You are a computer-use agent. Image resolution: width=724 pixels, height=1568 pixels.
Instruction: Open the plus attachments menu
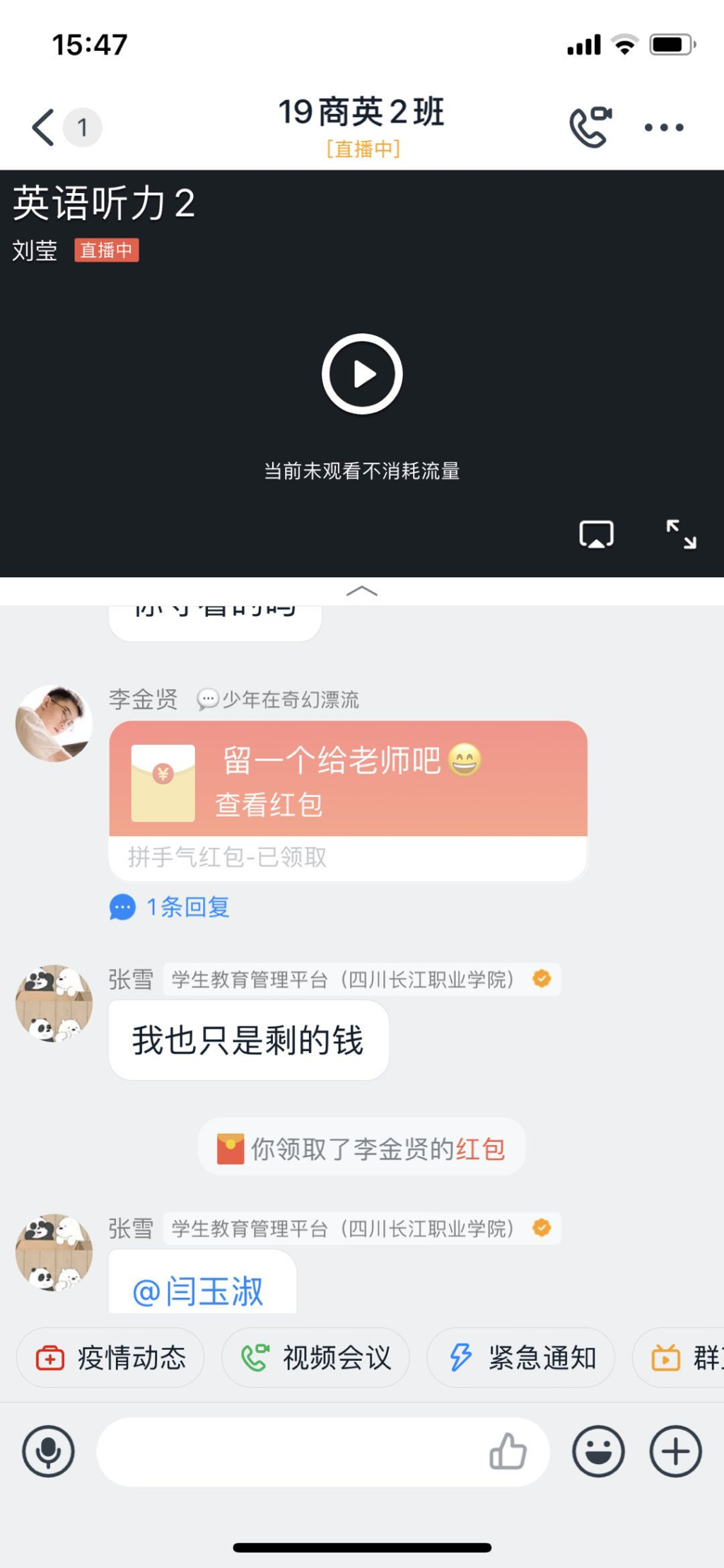(x=675, y=1451)
